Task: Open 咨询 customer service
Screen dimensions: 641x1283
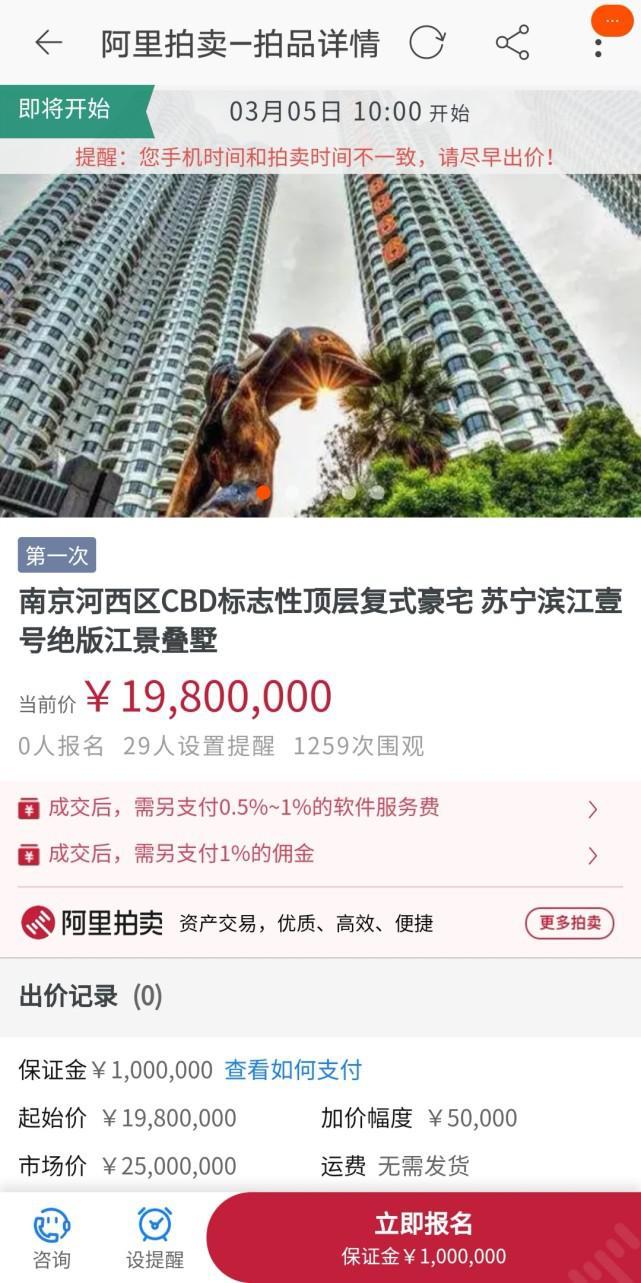Action: pyautogui.click(x=52, y=1239)
